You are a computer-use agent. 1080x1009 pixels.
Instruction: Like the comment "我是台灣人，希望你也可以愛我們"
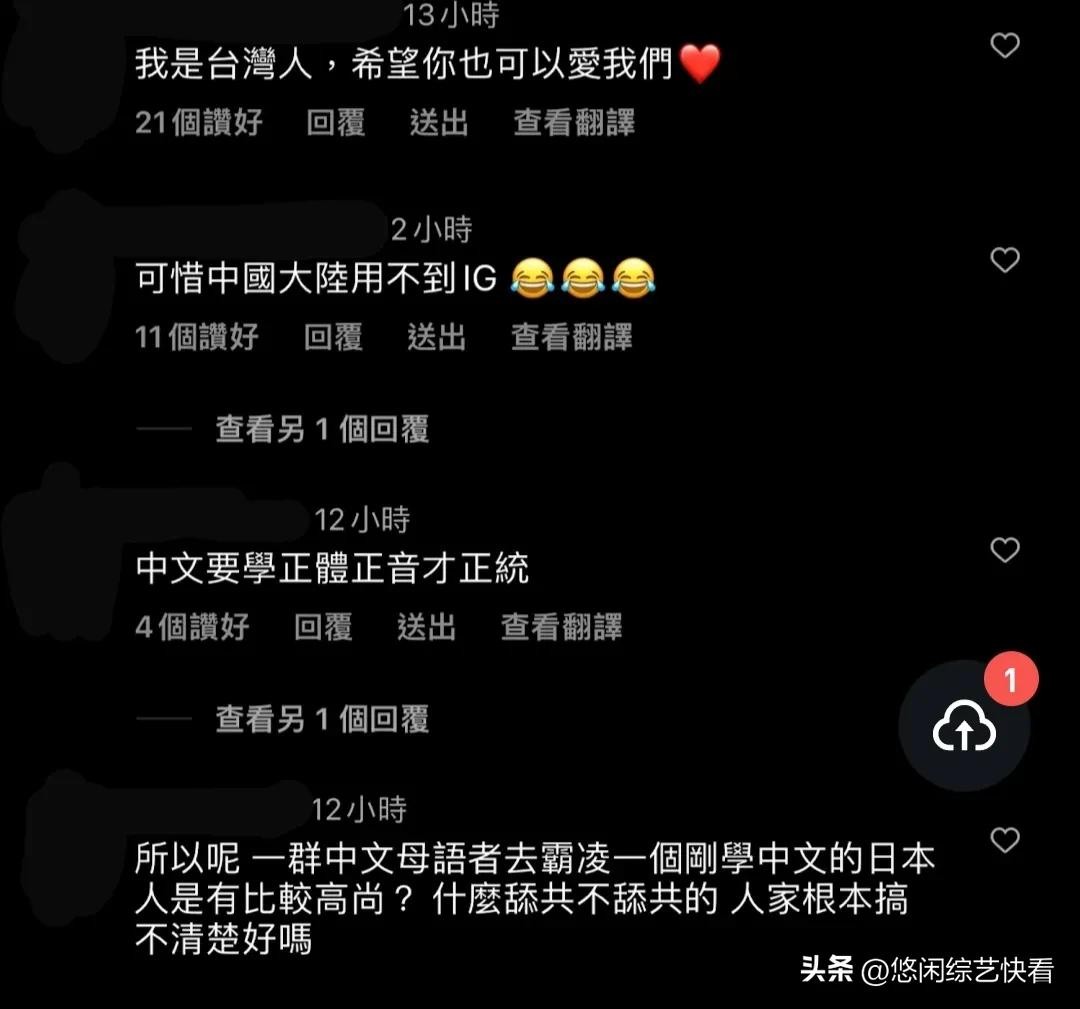tap(1004, 46)
